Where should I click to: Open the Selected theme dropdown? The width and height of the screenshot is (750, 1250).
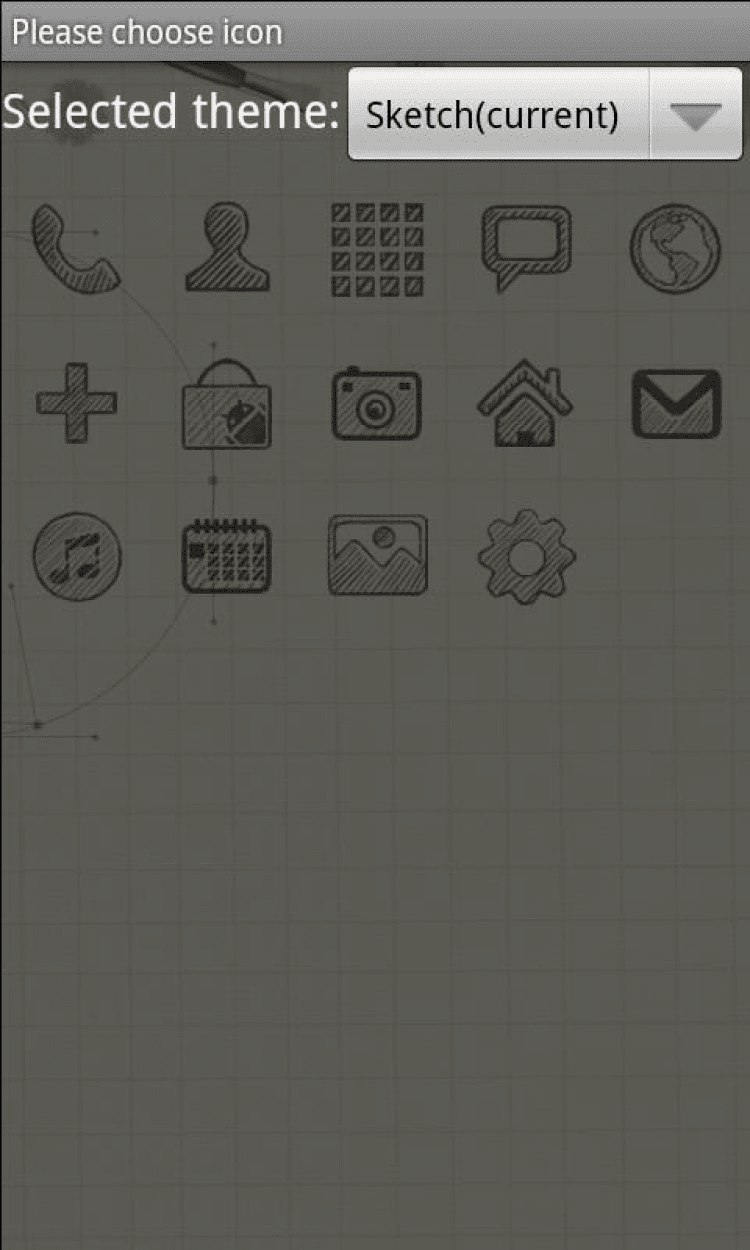(545, 114)
